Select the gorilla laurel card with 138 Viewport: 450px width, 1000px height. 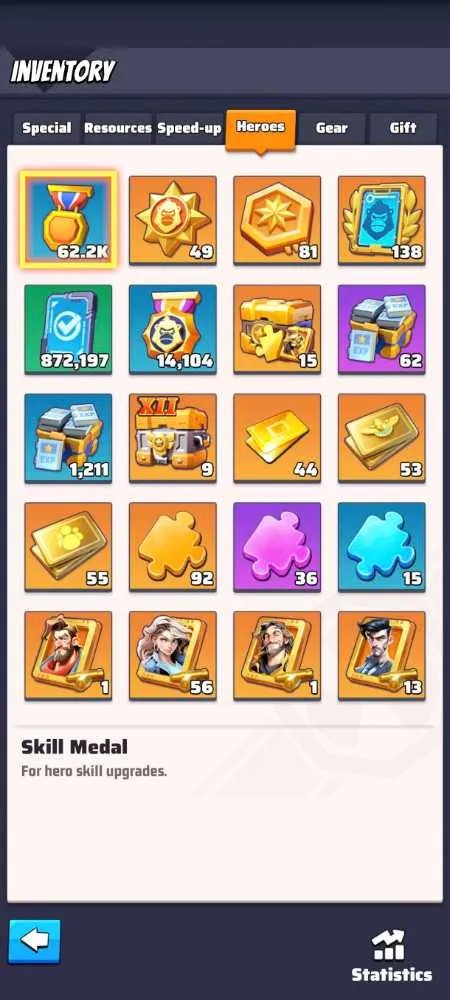(x=382, y=220)
